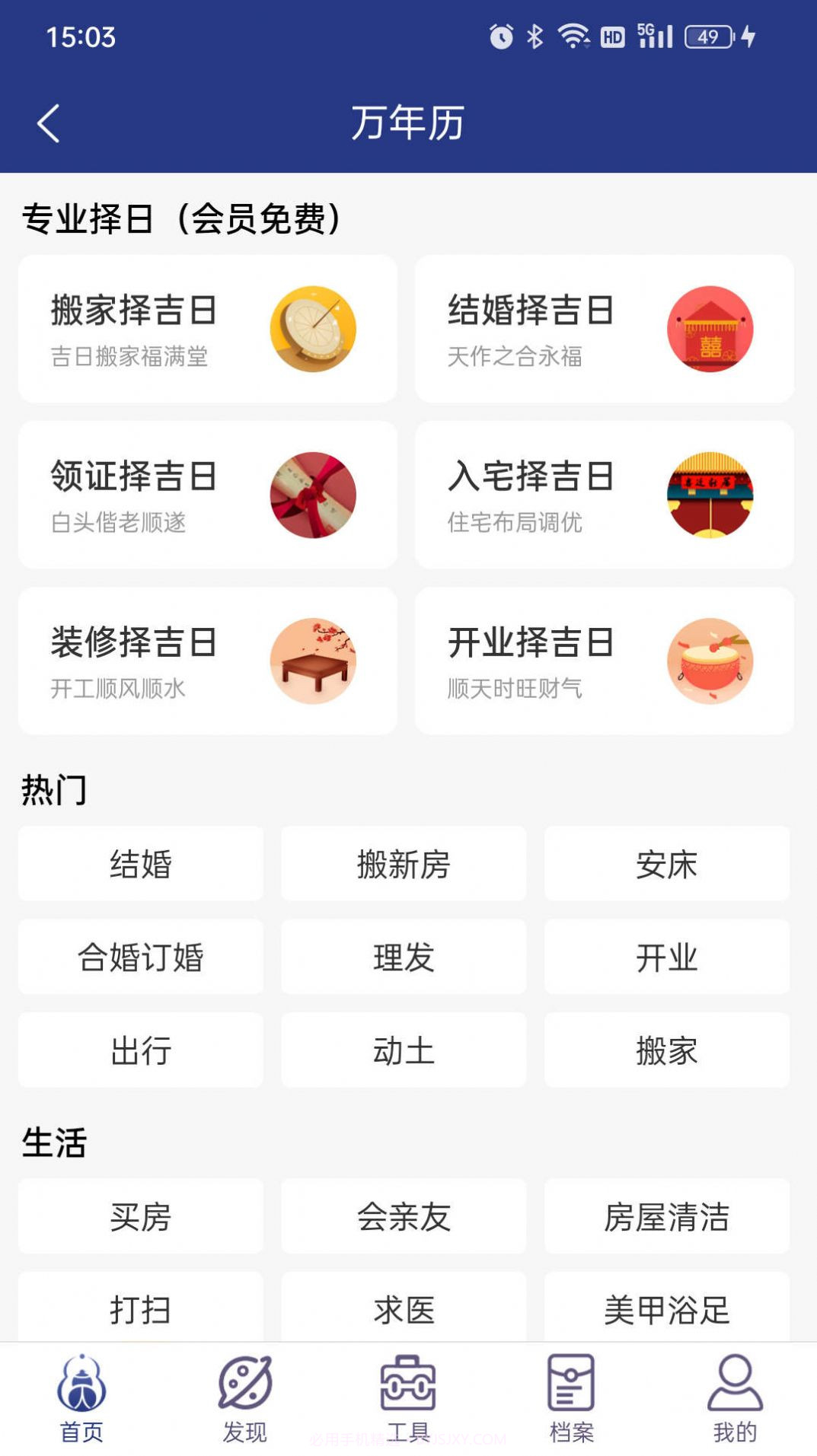Tap the 档案 archive icon

coord(571,1392)
